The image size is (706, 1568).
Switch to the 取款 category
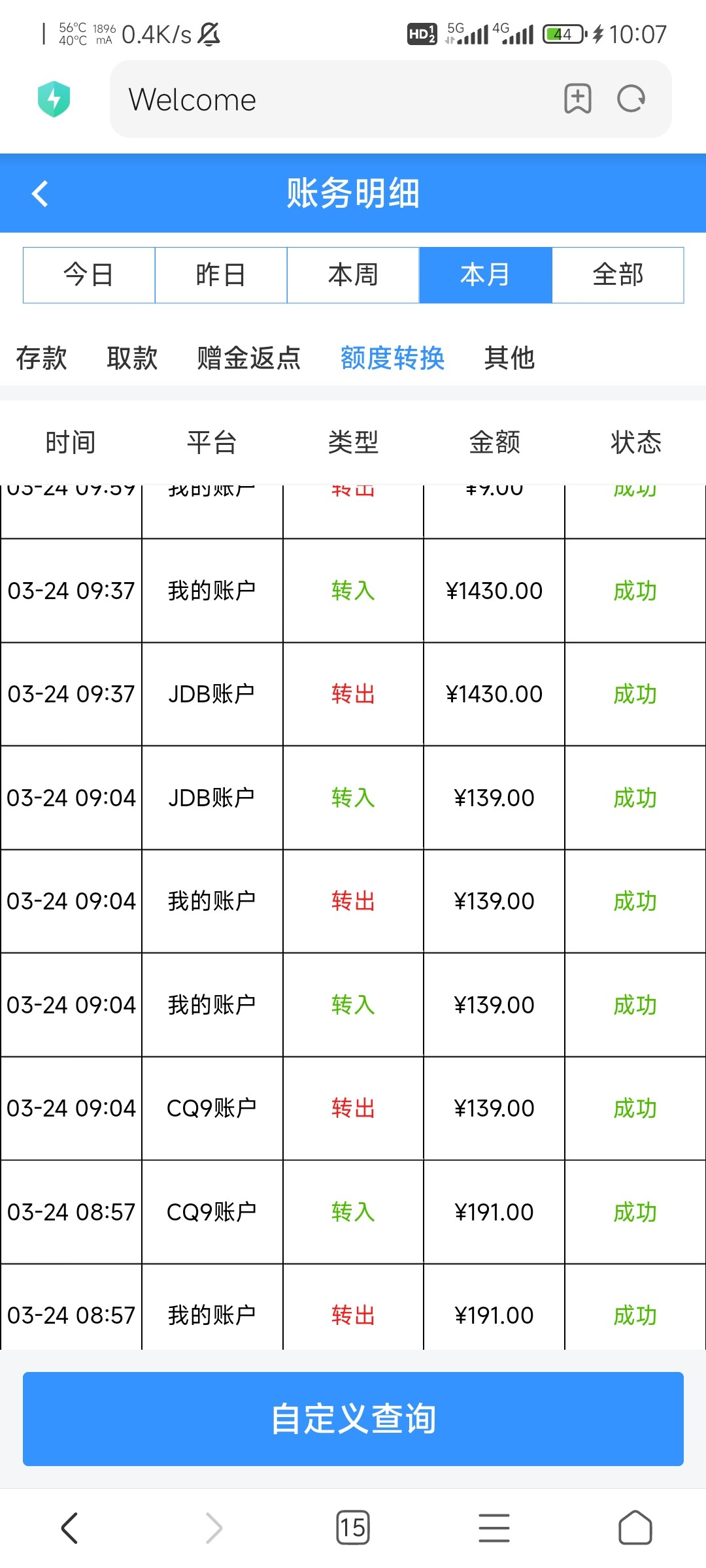point(132,358)
